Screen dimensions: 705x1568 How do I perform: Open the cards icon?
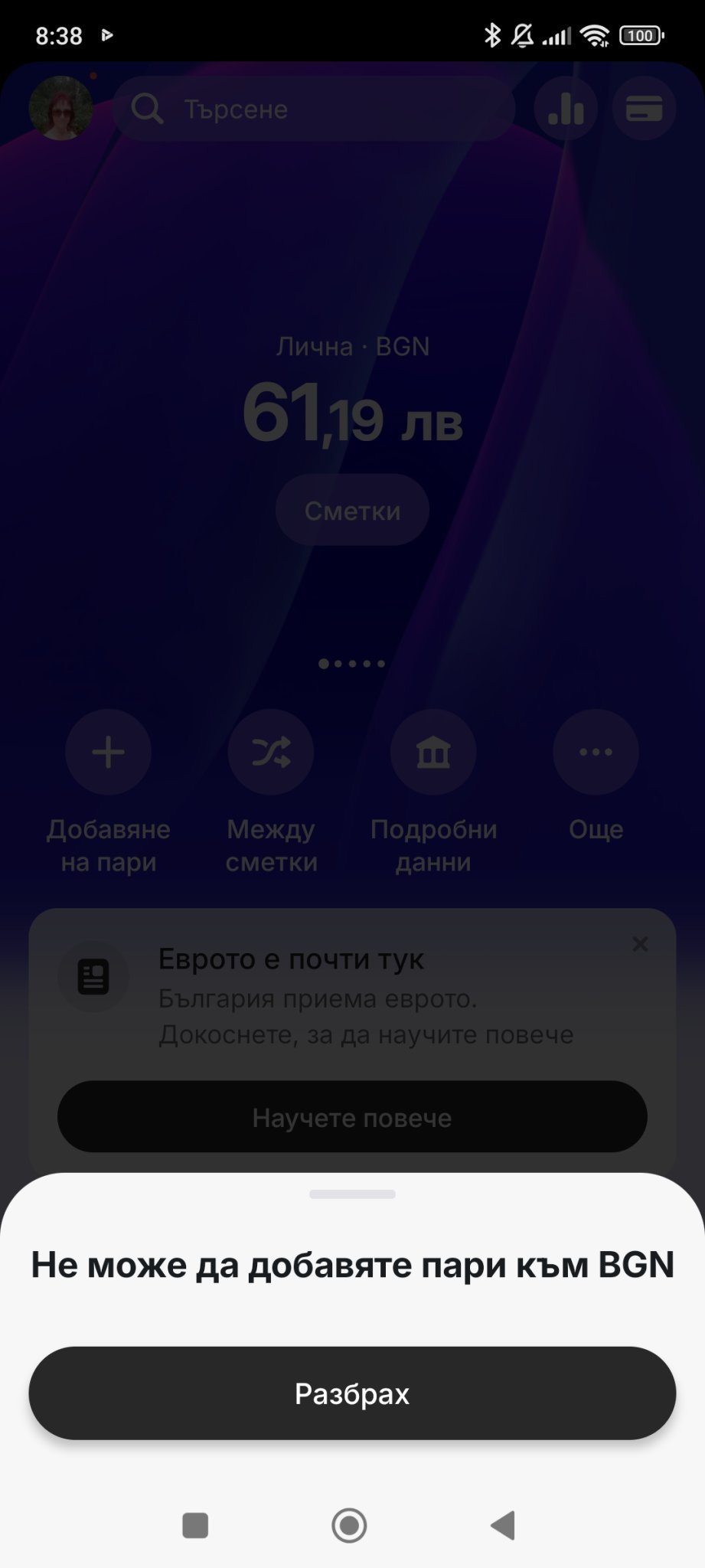(644, 109)
